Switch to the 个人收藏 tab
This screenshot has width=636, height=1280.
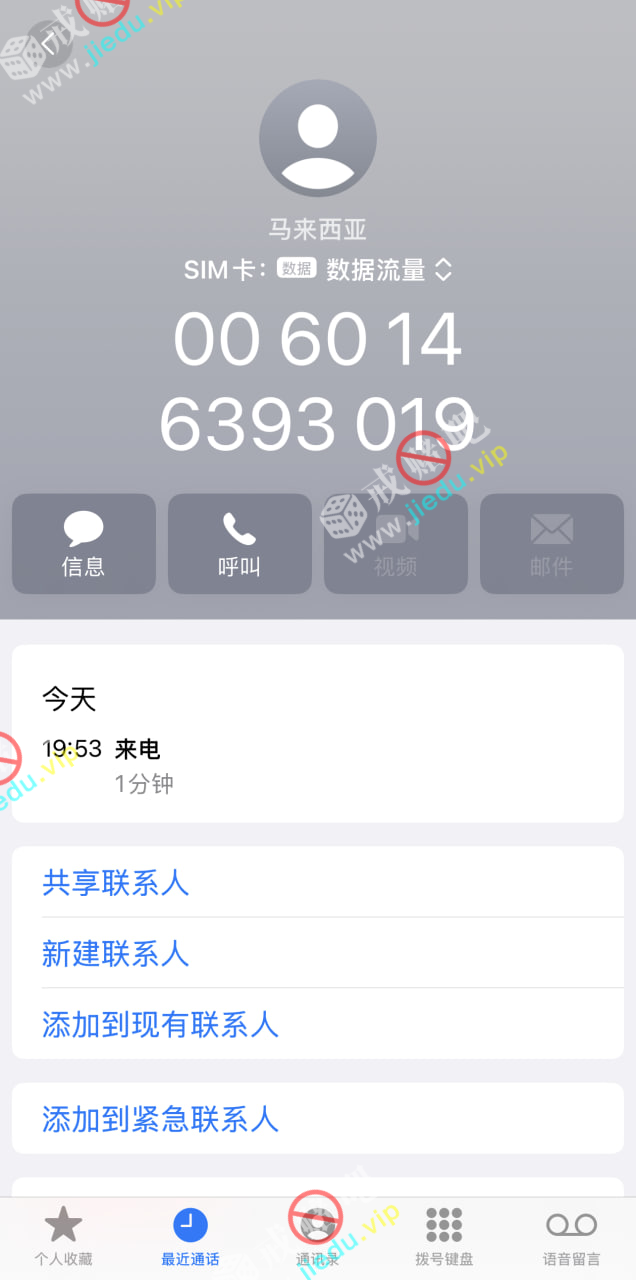coord(64,1236)
